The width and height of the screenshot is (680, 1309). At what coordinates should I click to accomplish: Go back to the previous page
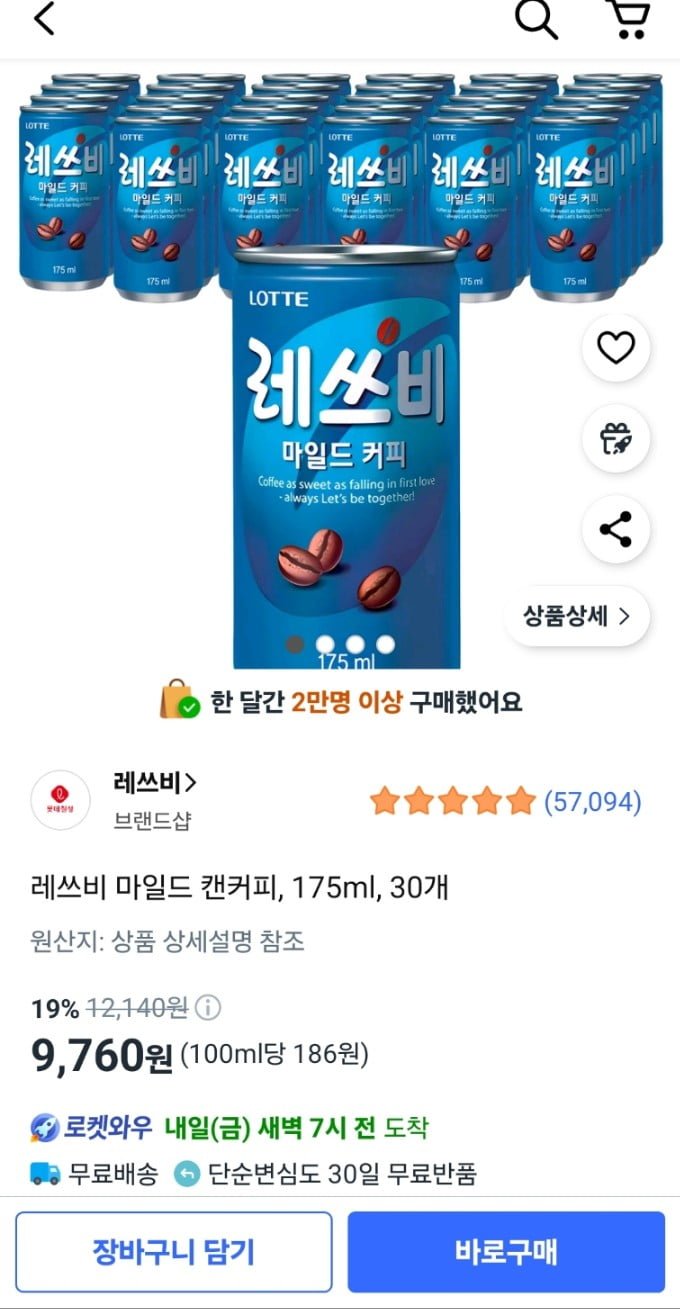pyautogui.click(x=44, y=19)
